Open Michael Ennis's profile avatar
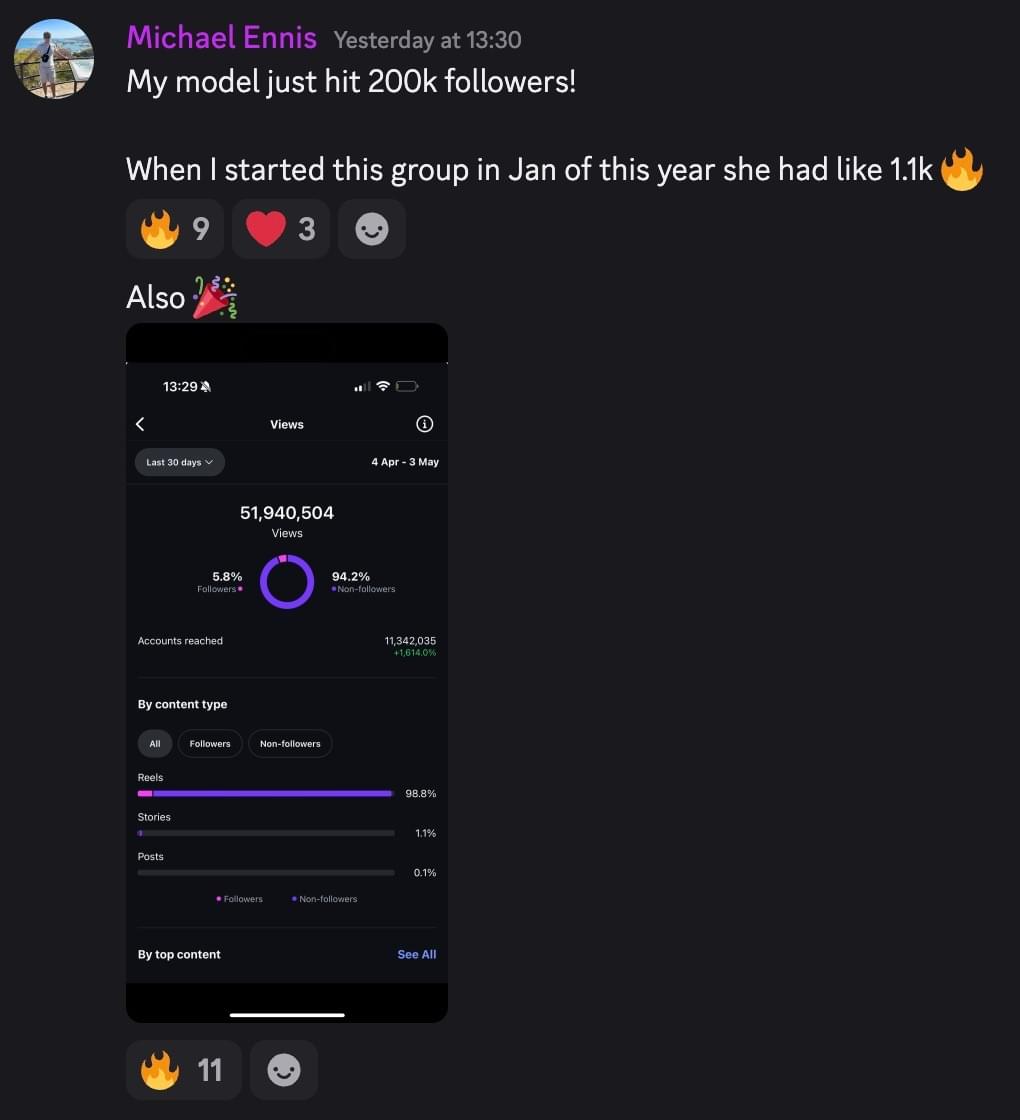The image size is (1020, 1120). point(54,59)
